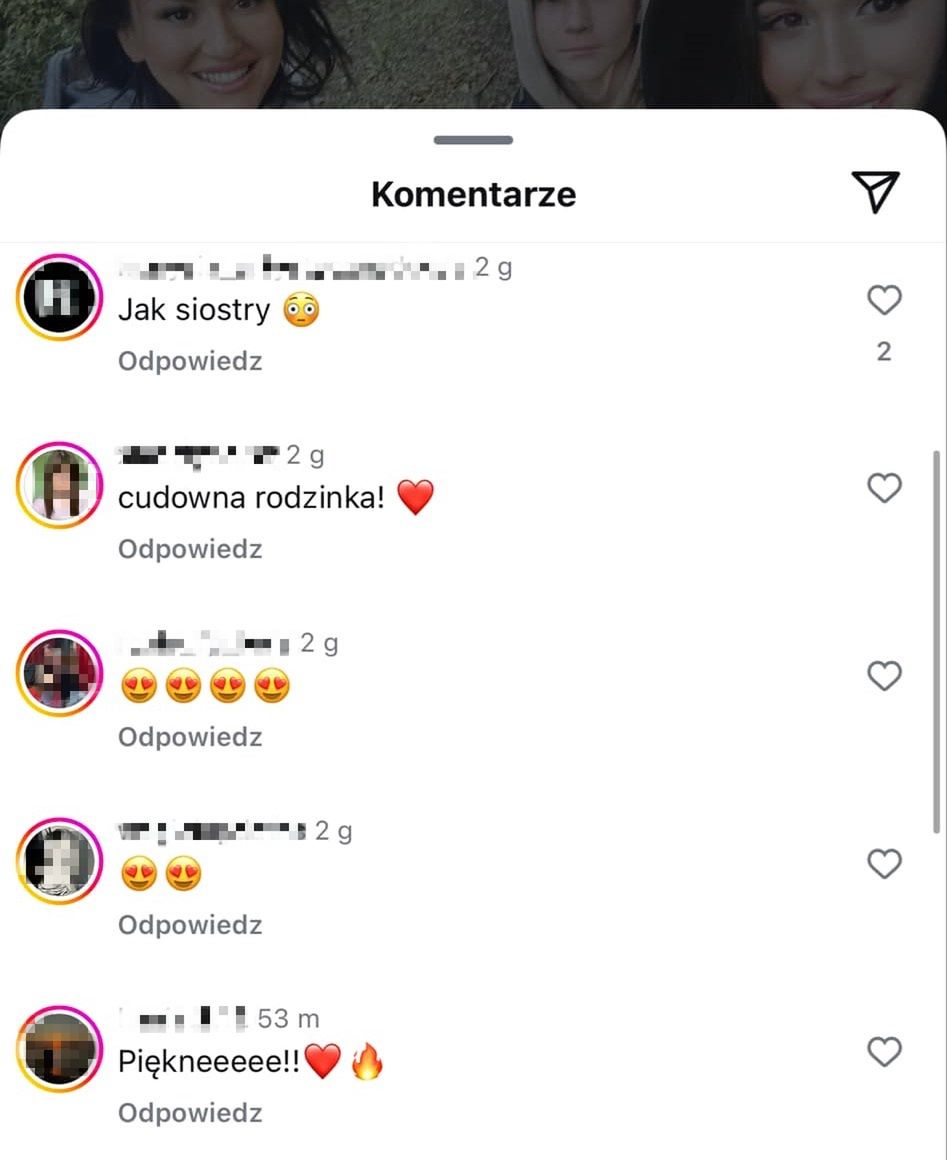Like the 'Piękneeeee!!' comment
Screen dimensions: 947x1160
(x=884, y=1052)
